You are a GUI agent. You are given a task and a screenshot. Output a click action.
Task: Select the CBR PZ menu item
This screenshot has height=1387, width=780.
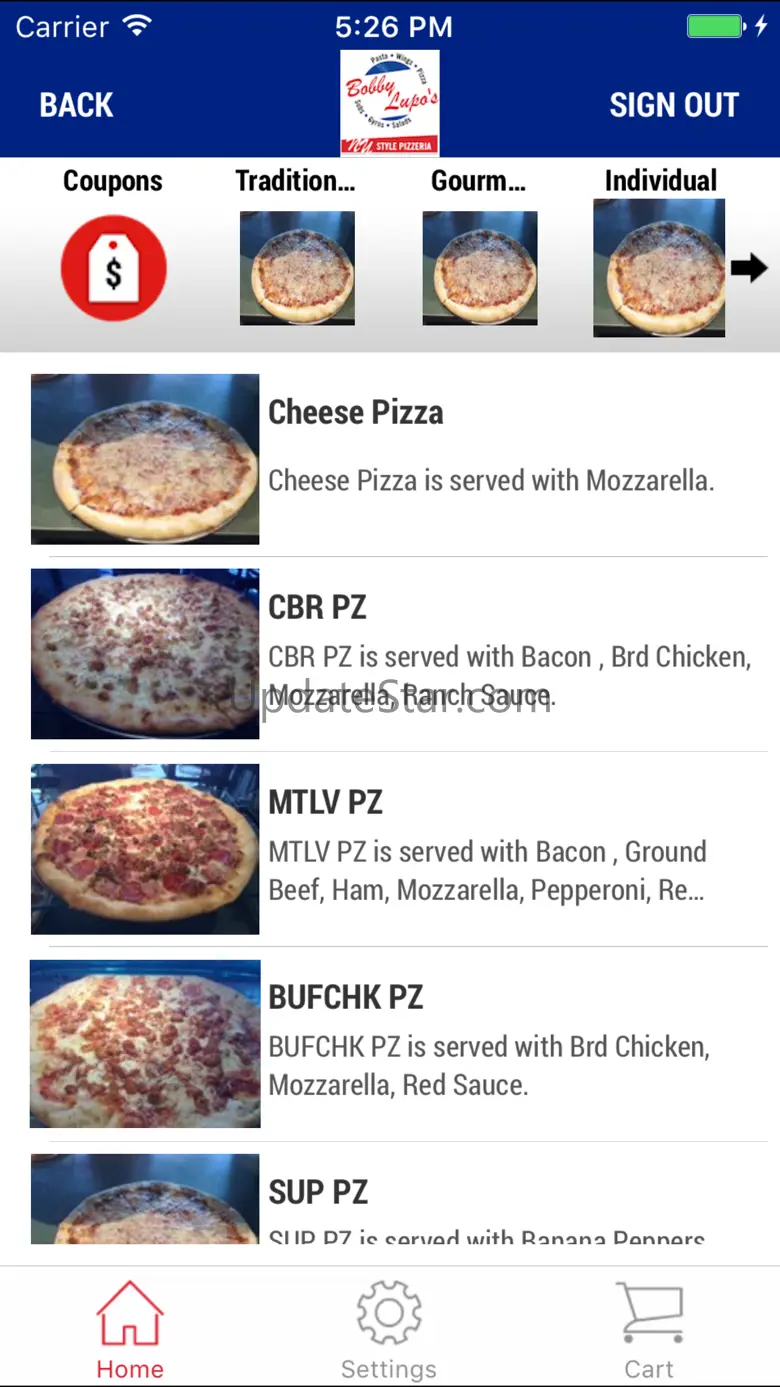(400, 653)
